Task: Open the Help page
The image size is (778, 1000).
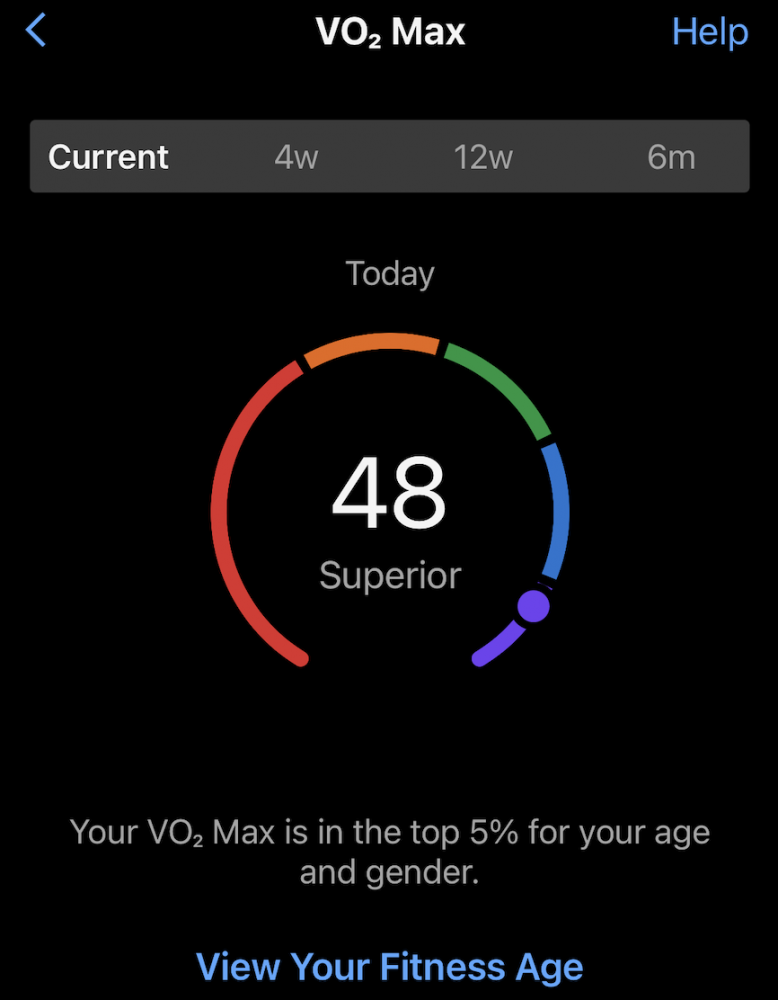Action: pyautogui.click(x=709, y=32)
